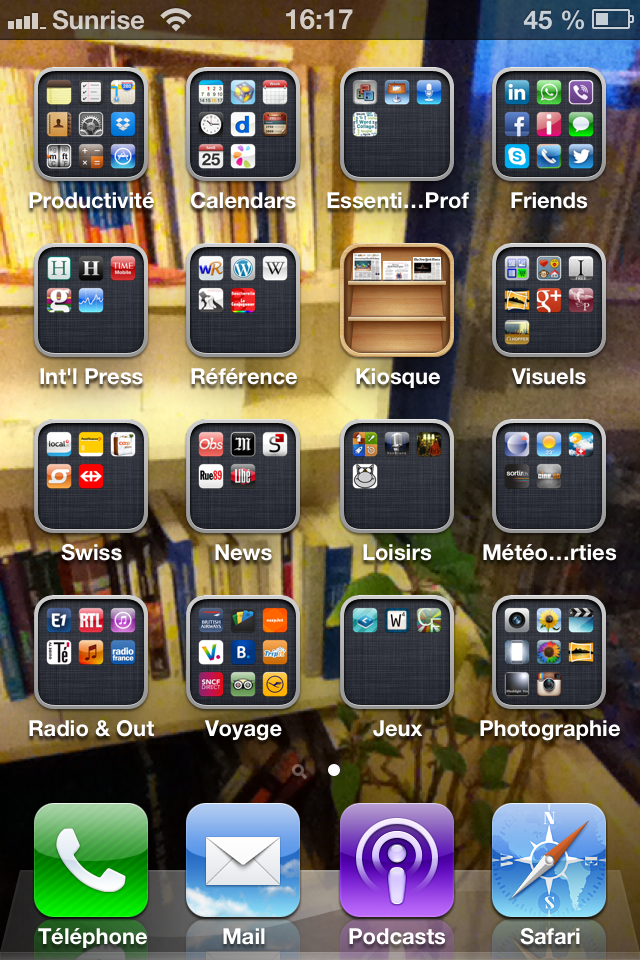Open the Voyage folder
The width and height of the screenshot is (640, 960).
243,652
